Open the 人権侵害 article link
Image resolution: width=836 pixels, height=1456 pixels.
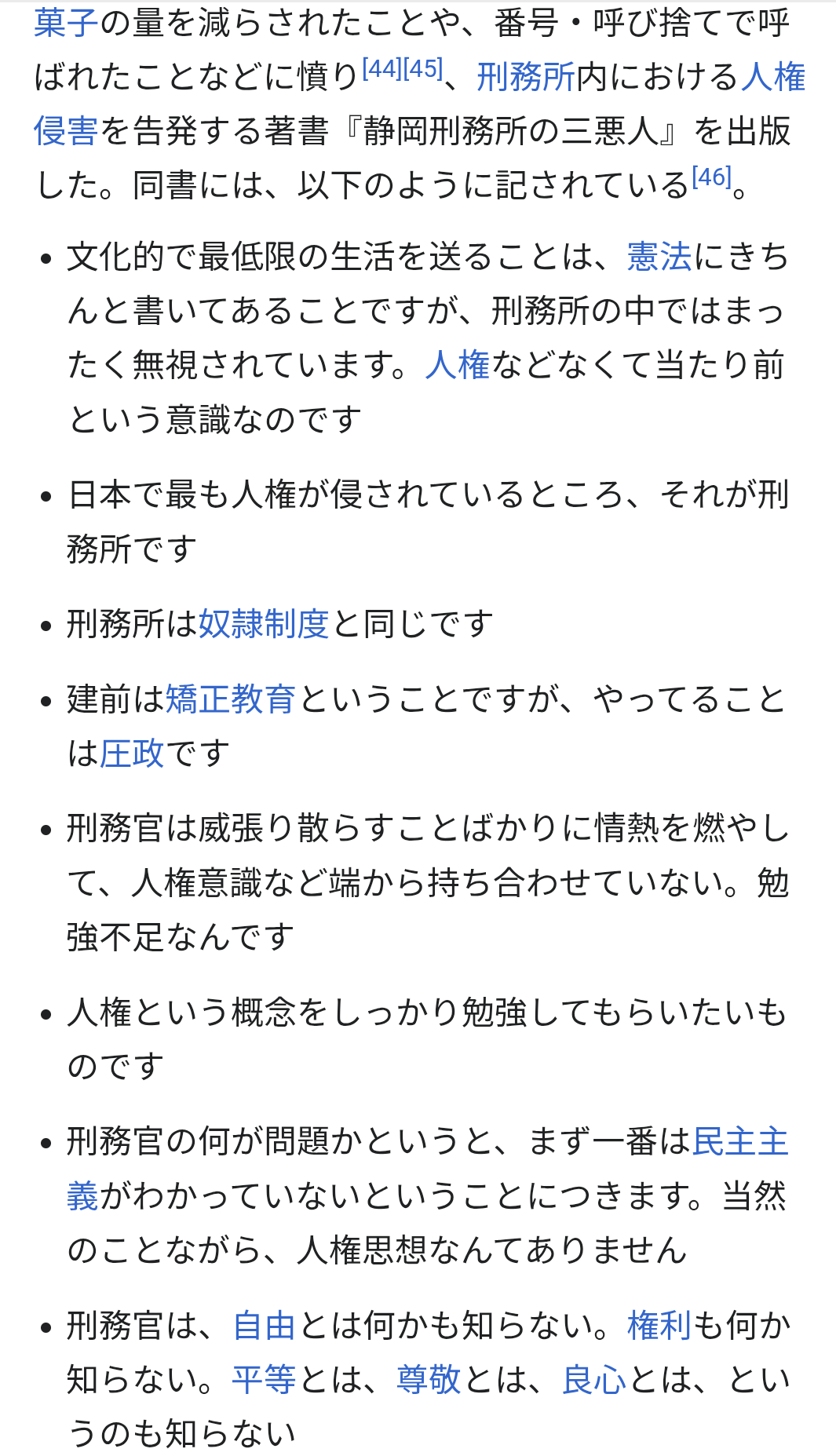(x=772, y=77)
